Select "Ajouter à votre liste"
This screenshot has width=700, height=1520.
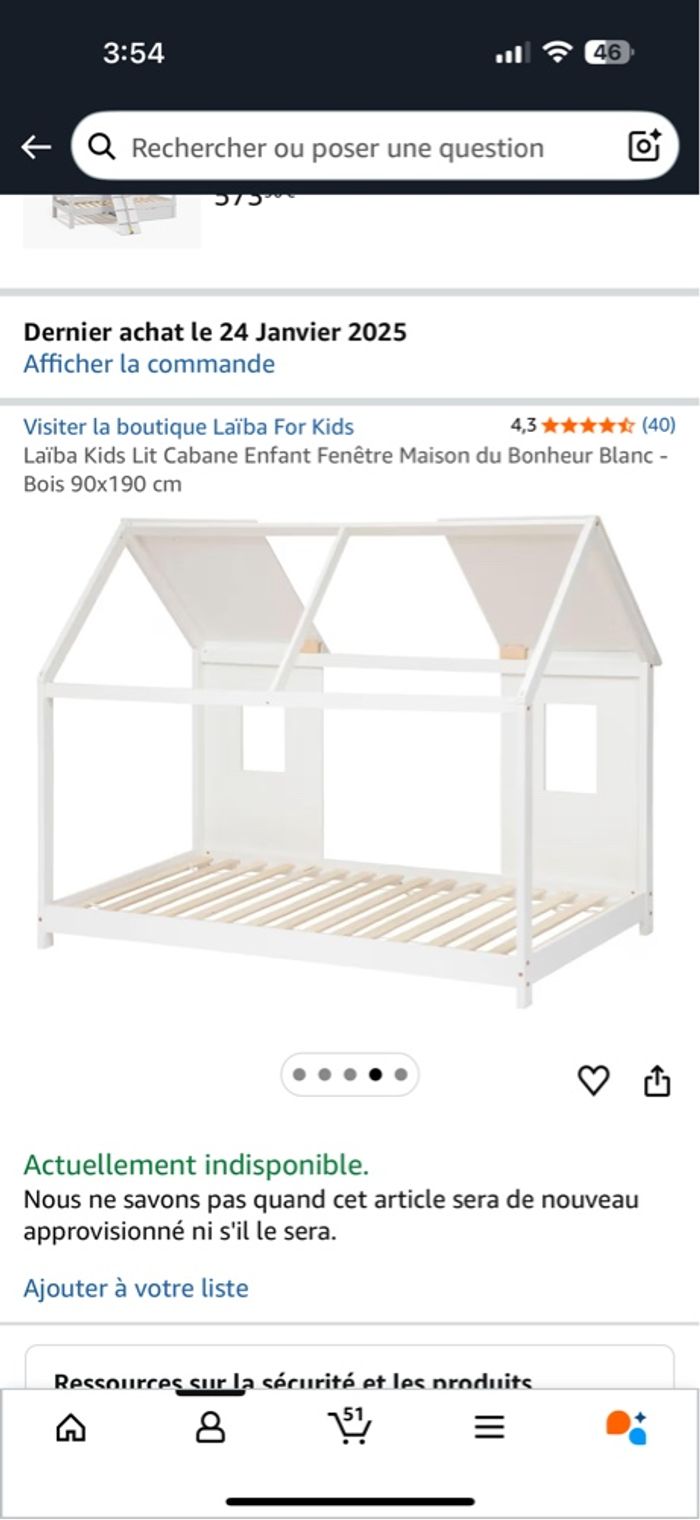(x=136, y=1288)
